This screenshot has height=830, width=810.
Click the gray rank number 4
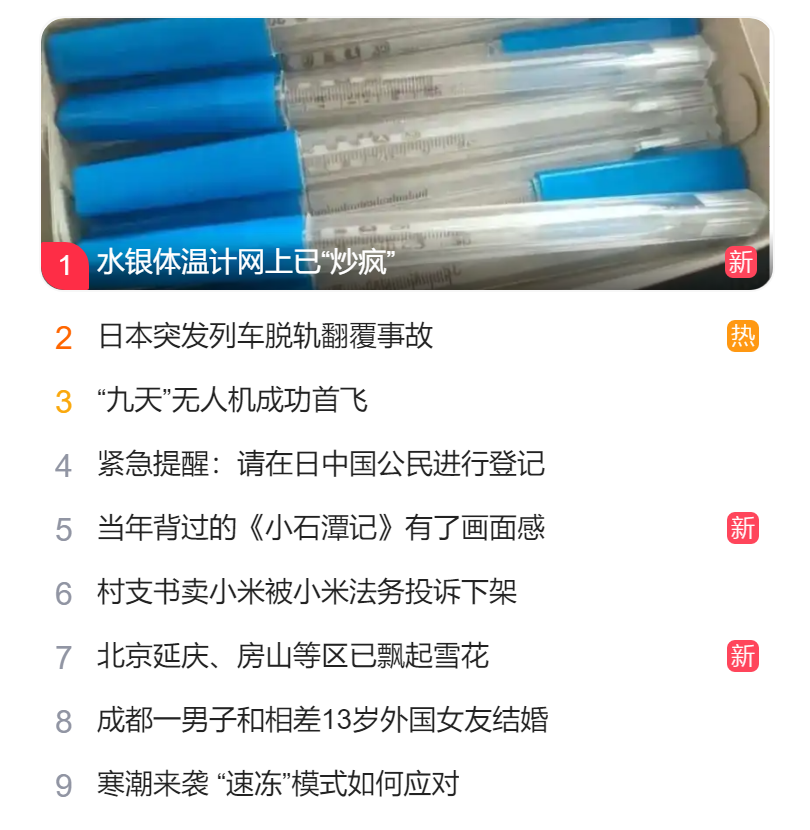65,463
